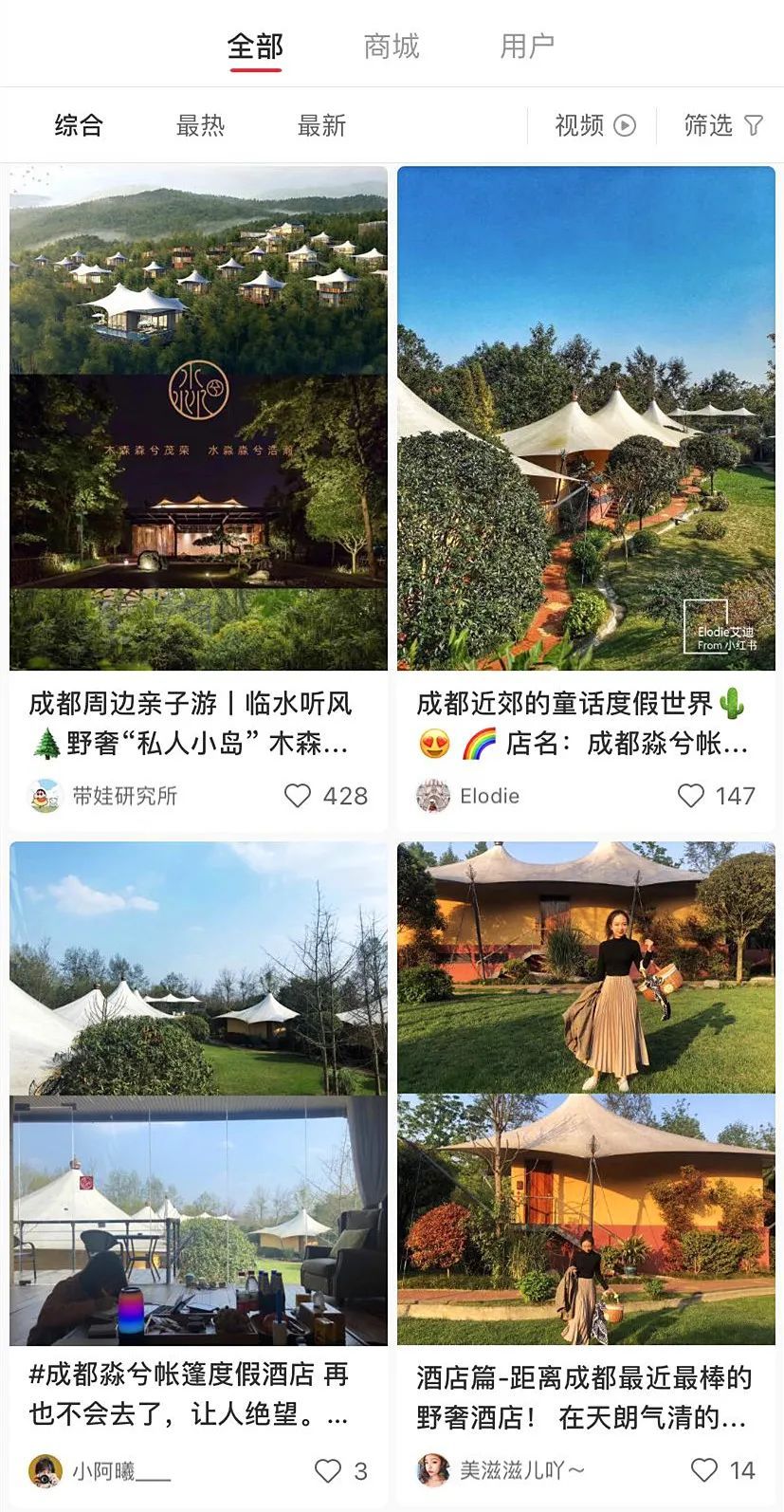
Task: Like Elodie's post
Action: pos(691,796)
